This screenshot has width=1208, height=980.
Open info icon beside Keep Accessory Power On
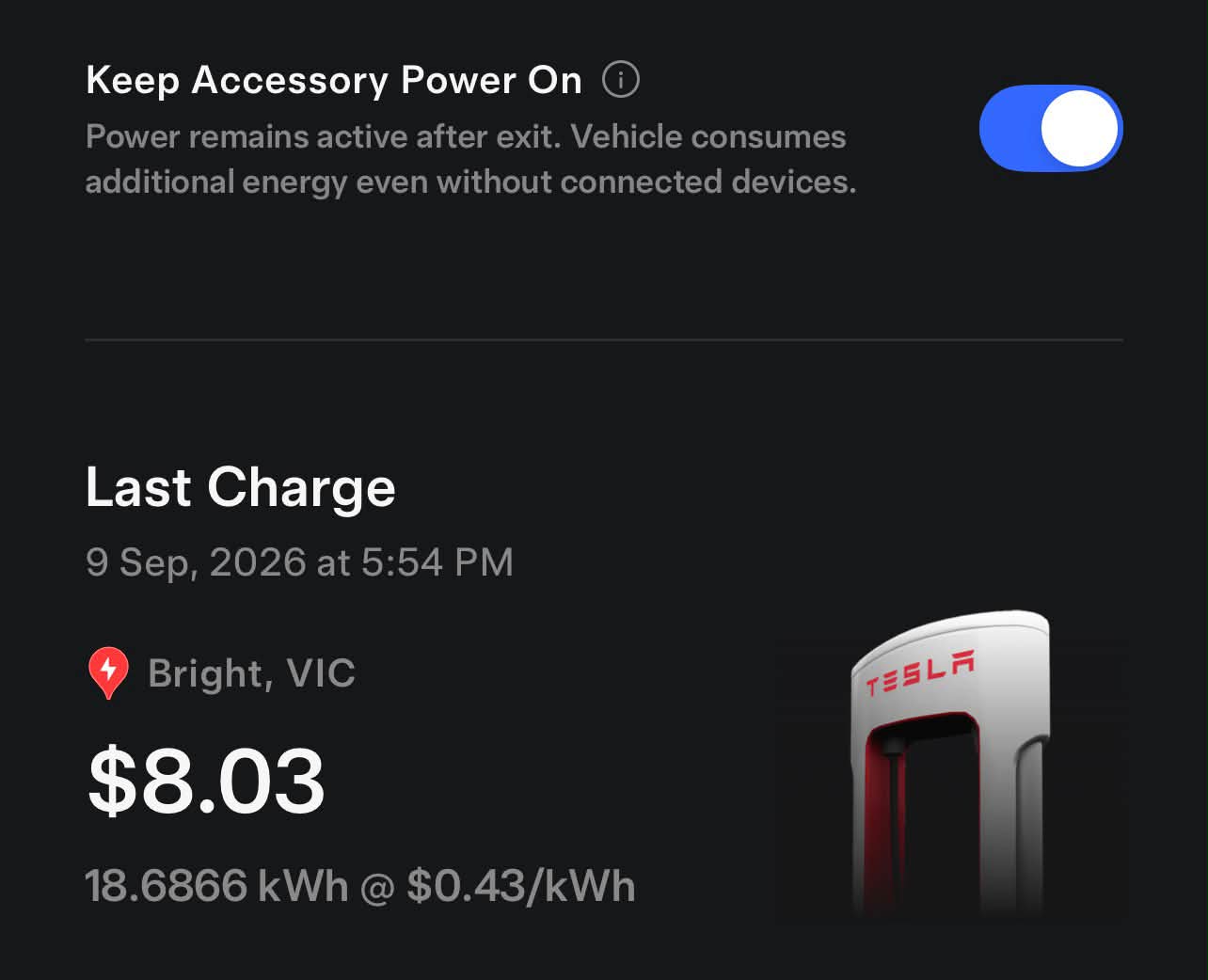point(621,80)
